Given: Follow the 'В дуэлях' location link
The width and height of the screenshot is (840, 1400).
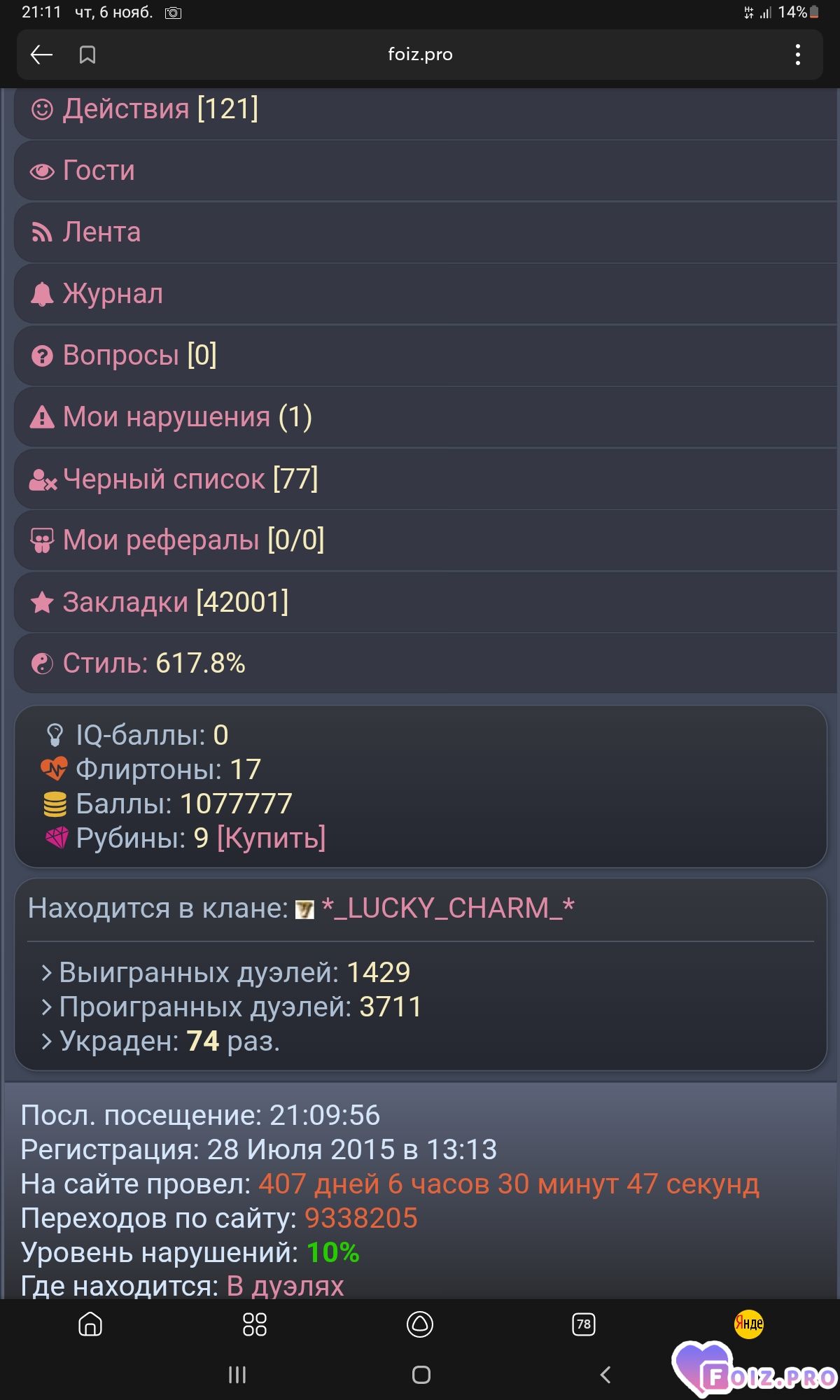Looking at the screenshot, I should tap(285, 1286).
